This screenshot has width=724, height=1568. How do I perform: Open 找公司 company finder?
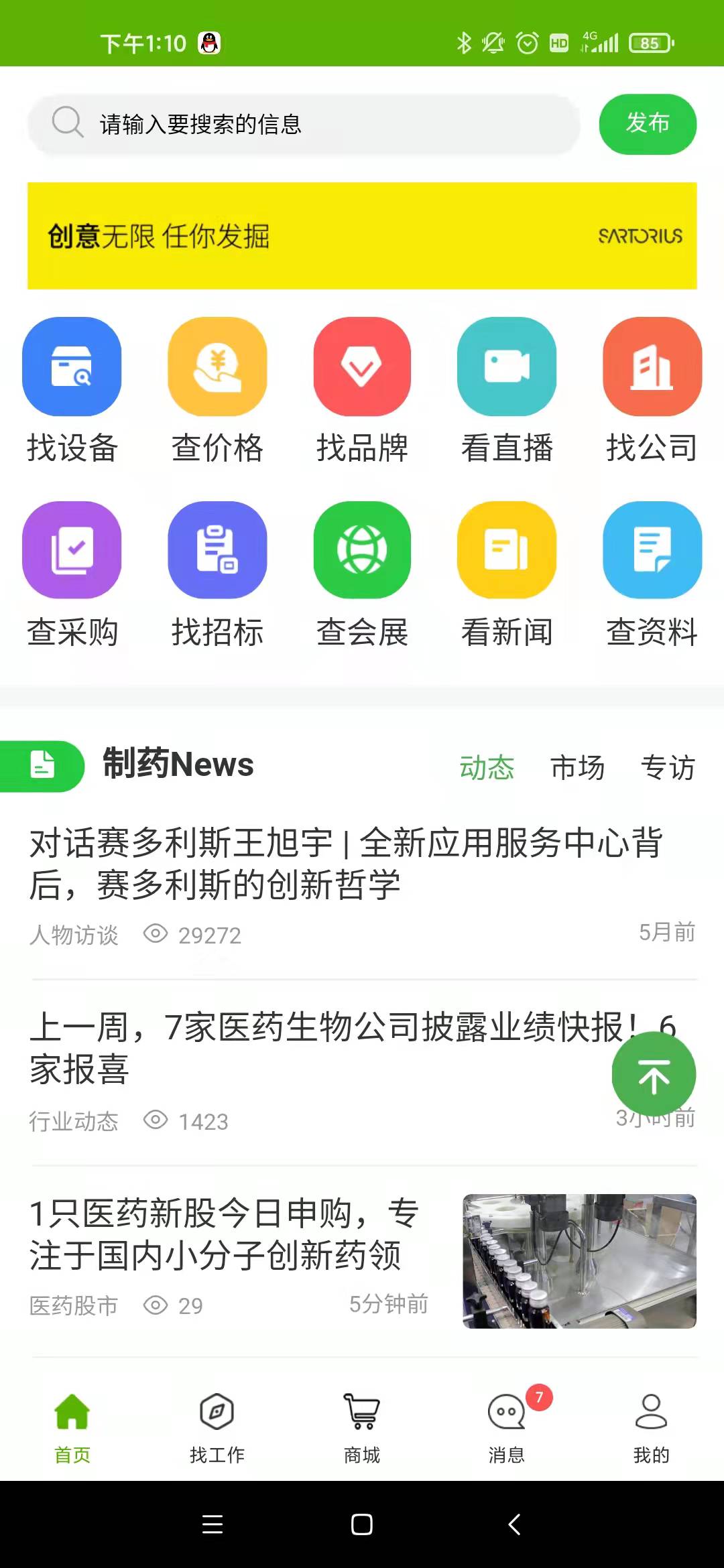tap(652, 390)
